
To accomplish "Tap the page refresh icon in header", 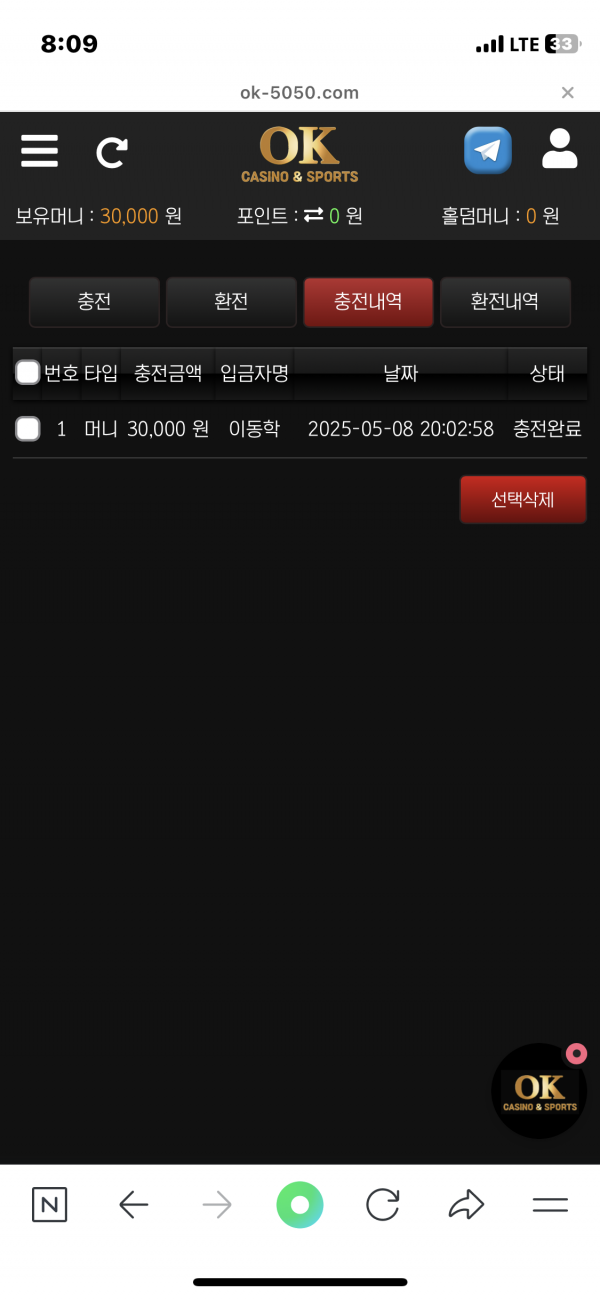I will (x=111, y=152).
